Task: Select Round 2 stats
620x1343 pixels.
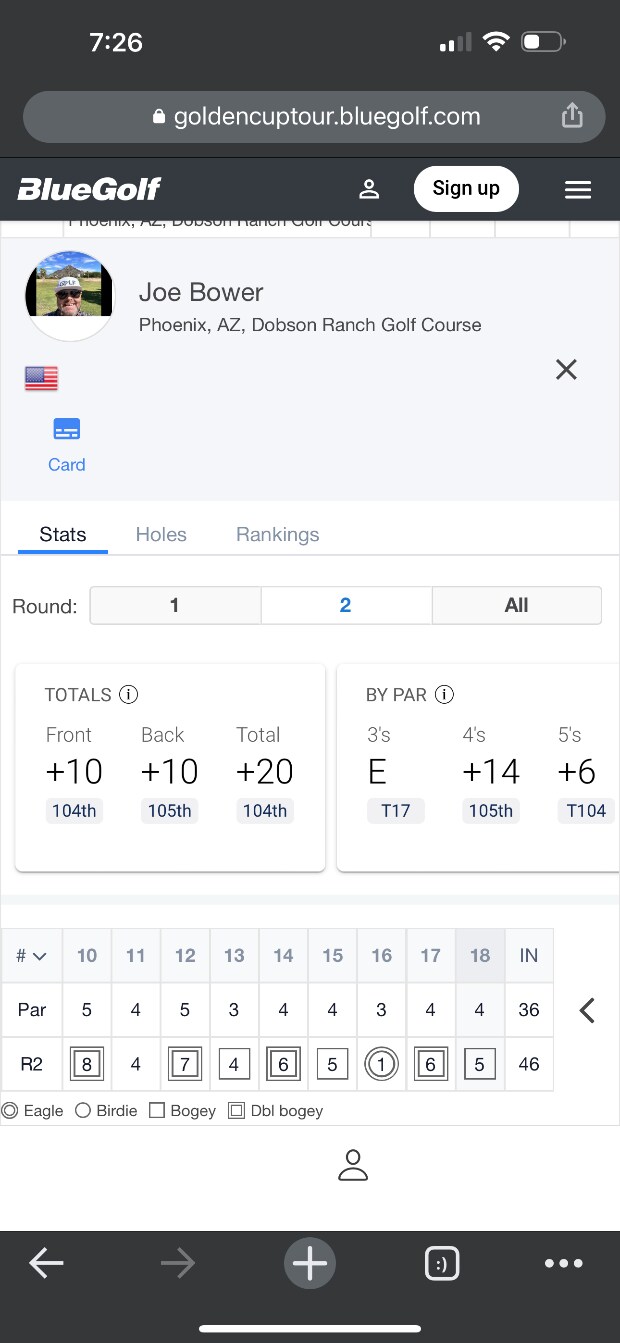Action: click(x=346, y=605)
